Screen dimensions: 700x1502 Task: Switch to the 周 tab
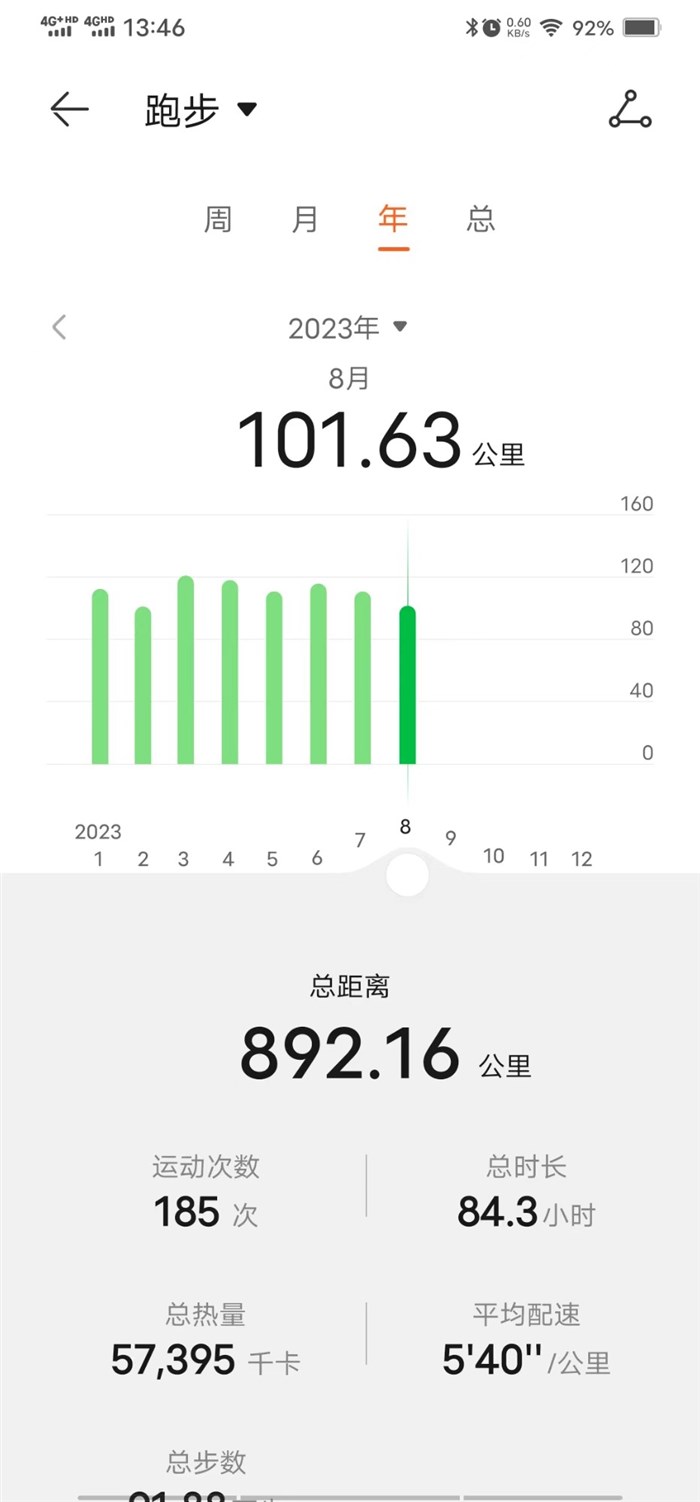pos(218,219)
